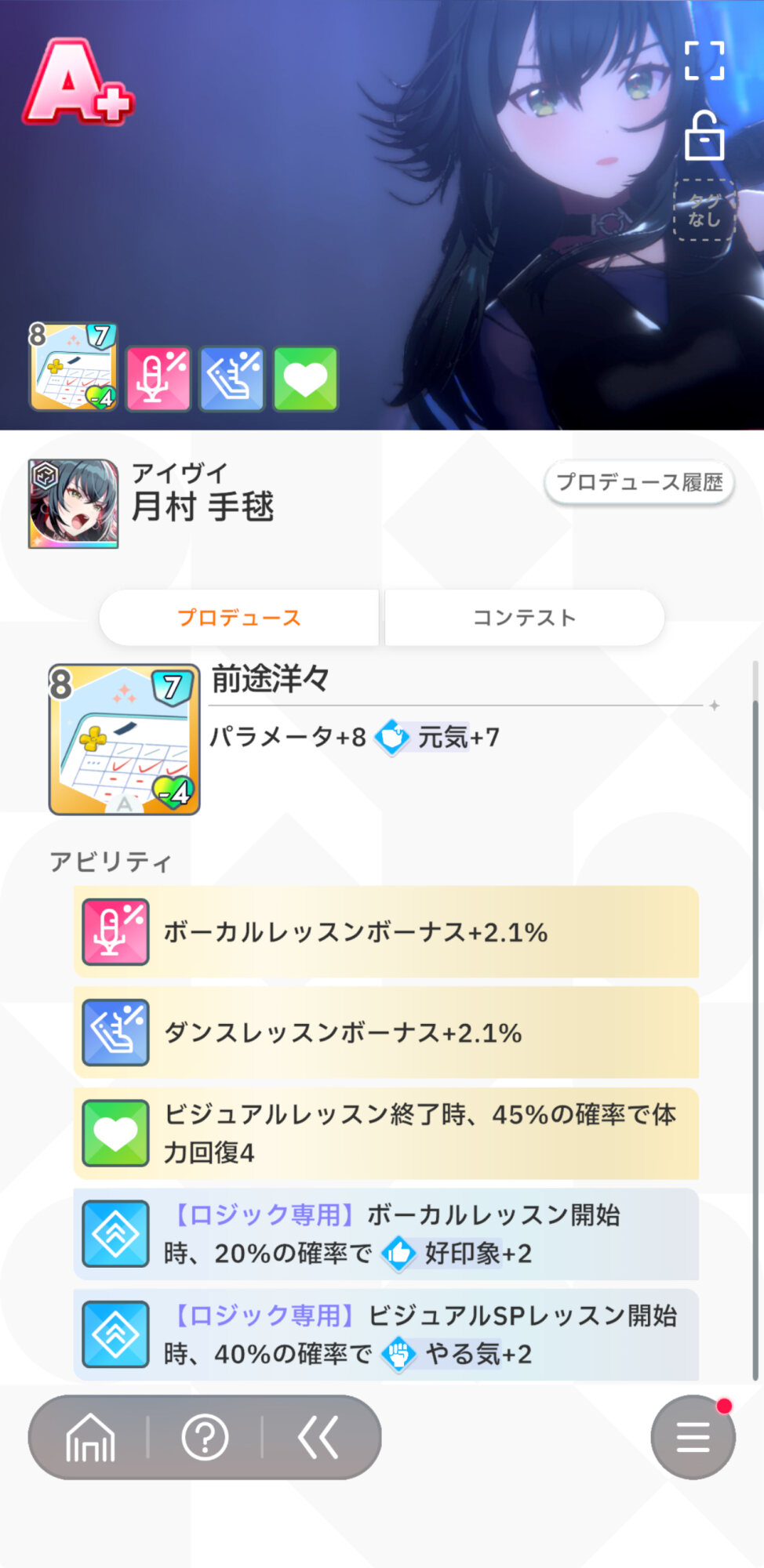Go to the home screen

pos(90,1437)
